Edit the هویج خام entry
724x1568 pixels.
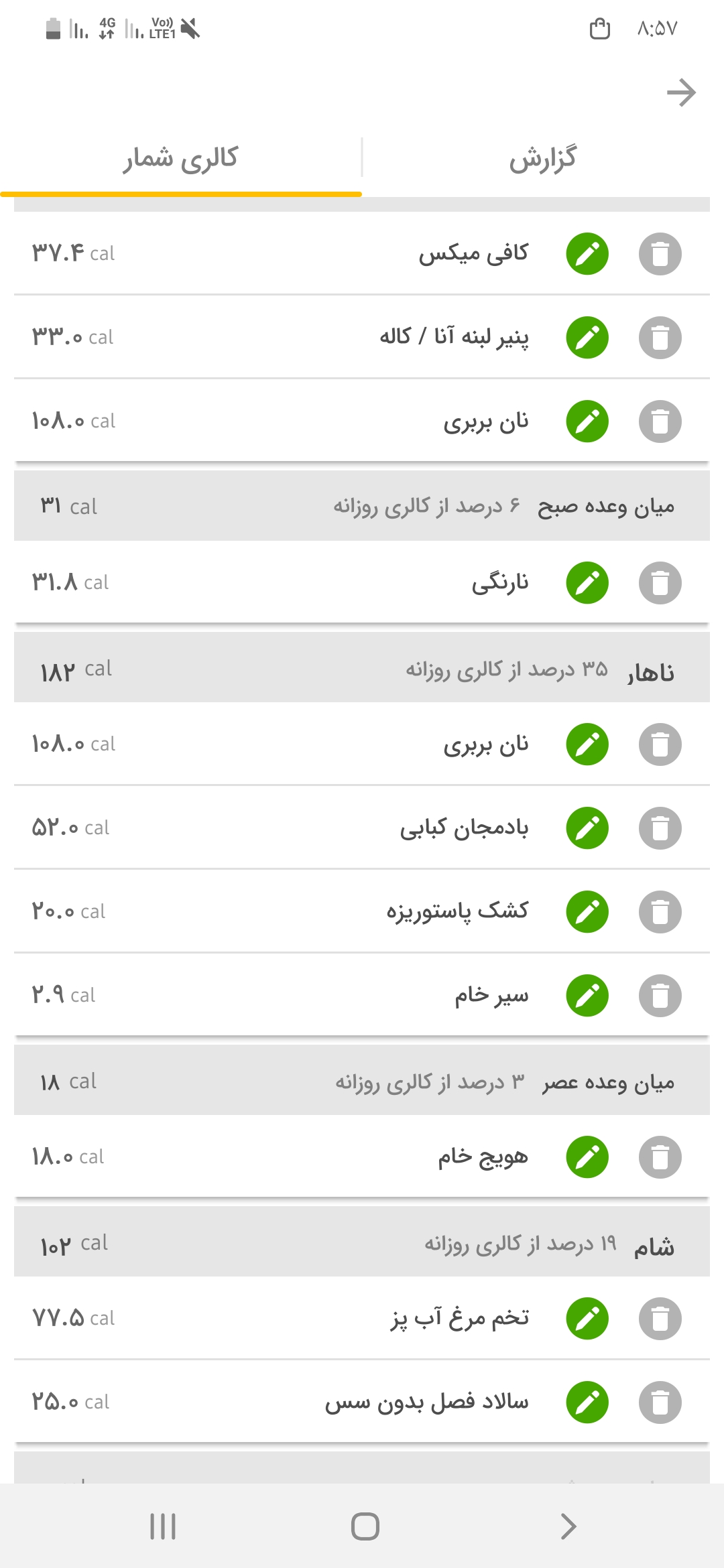point(587,1157)
